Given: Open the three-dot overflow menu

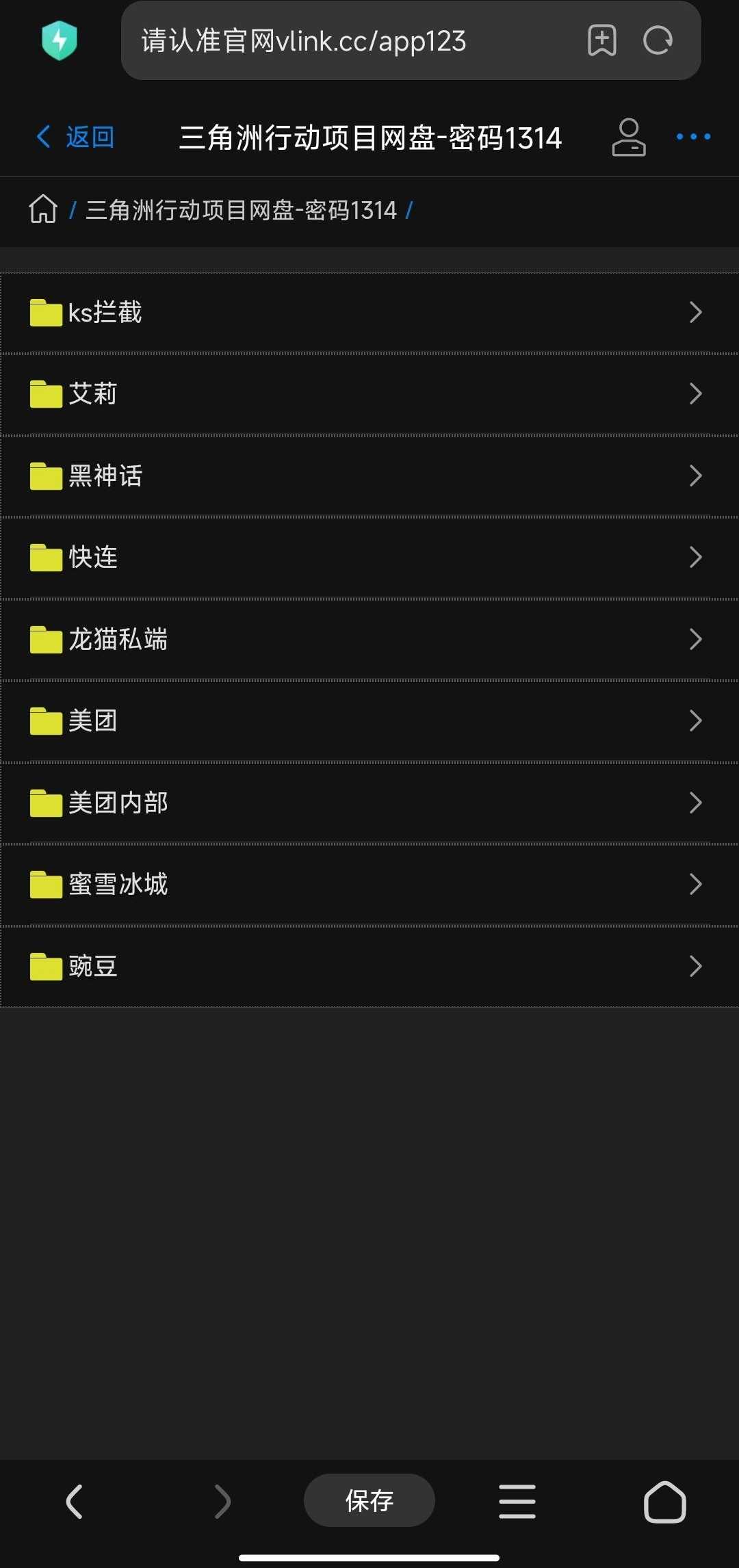Looking at the screenshot, I should pyautogui.click(x=693, y=137).
